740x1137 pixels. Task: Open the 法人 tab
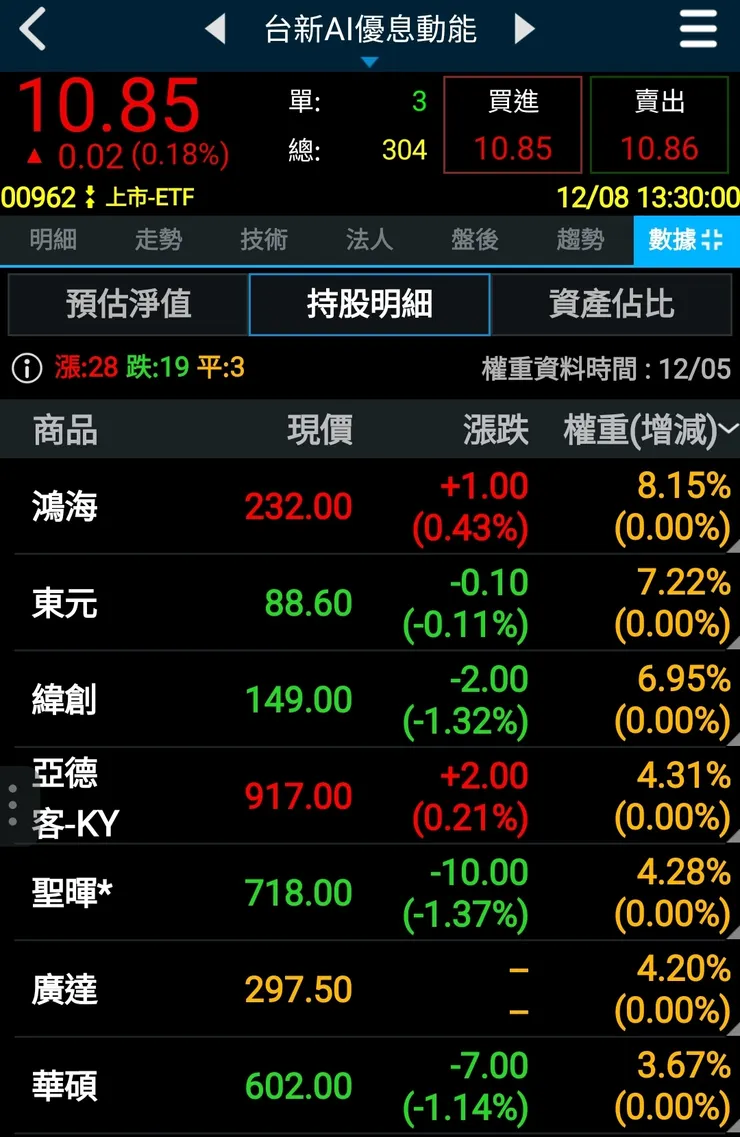tap(369, 241)
